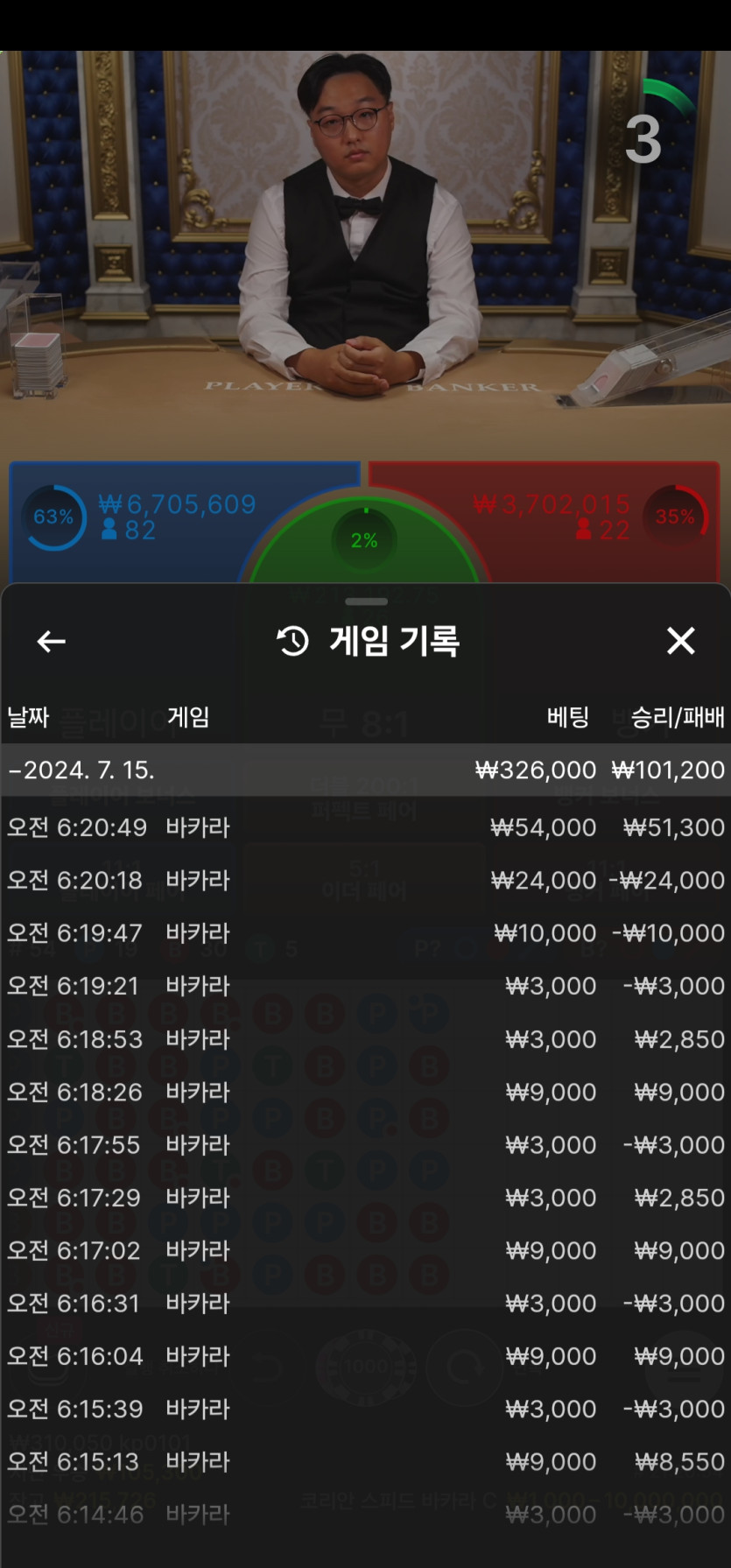Open the 오전 6:20:18 바카라 record
Screen dimensions: 731x1568
tap(365, 880)
